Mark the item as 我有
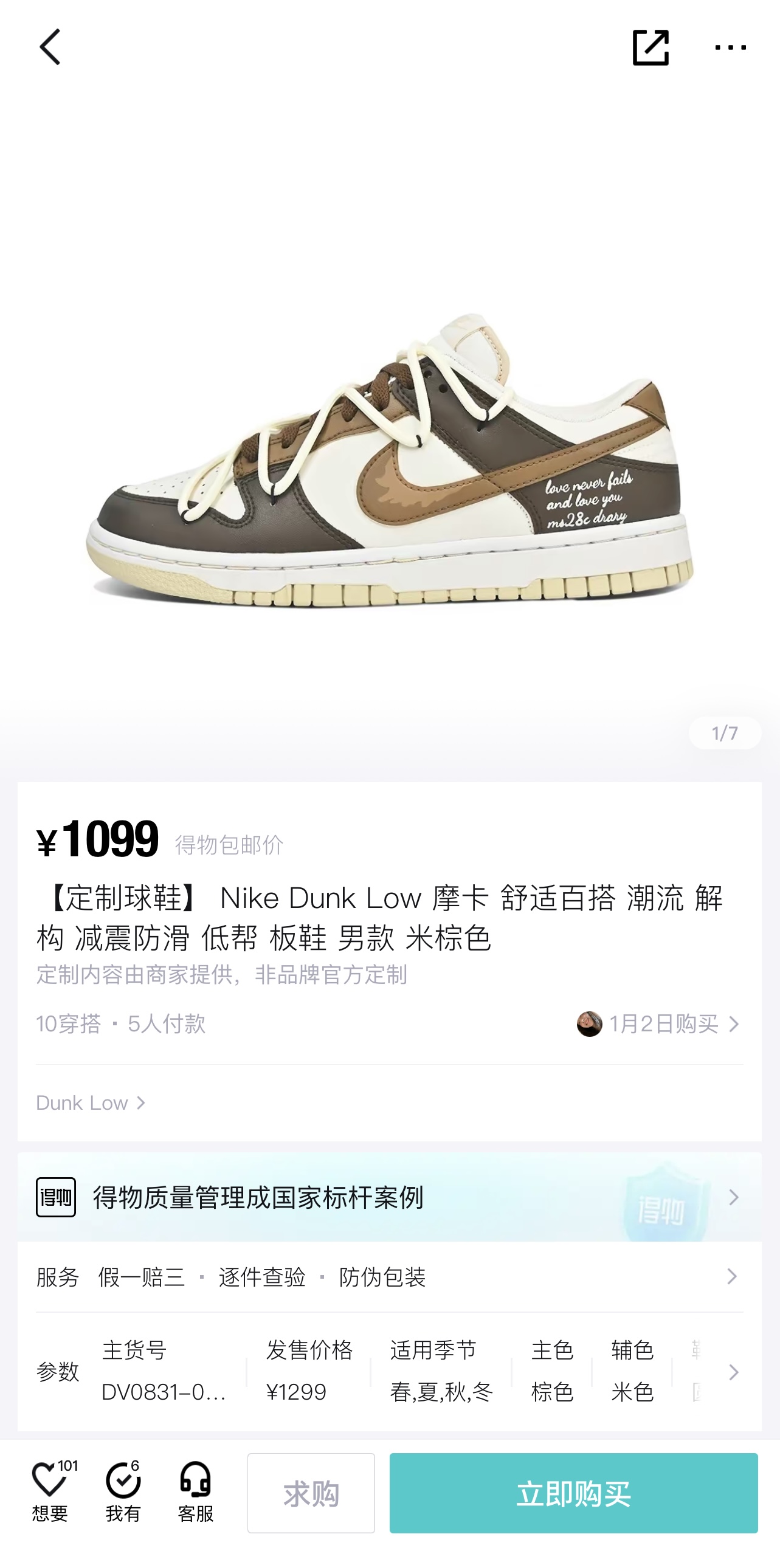Viewport: 780px width, 1568px height. pyautogui.click(x=123, y=1491)
